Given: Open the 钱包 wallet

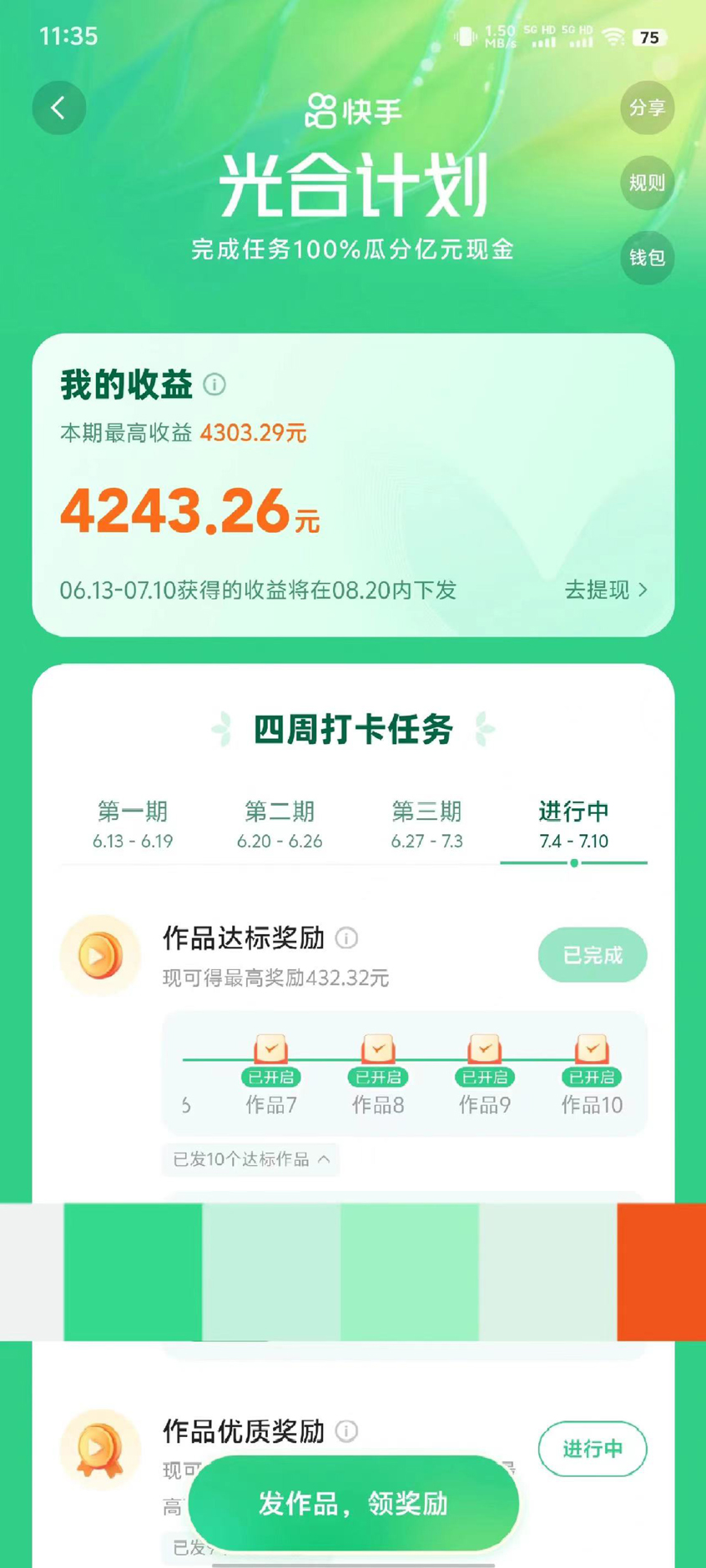Looking at the screenshot, I should tap(647, 257).
